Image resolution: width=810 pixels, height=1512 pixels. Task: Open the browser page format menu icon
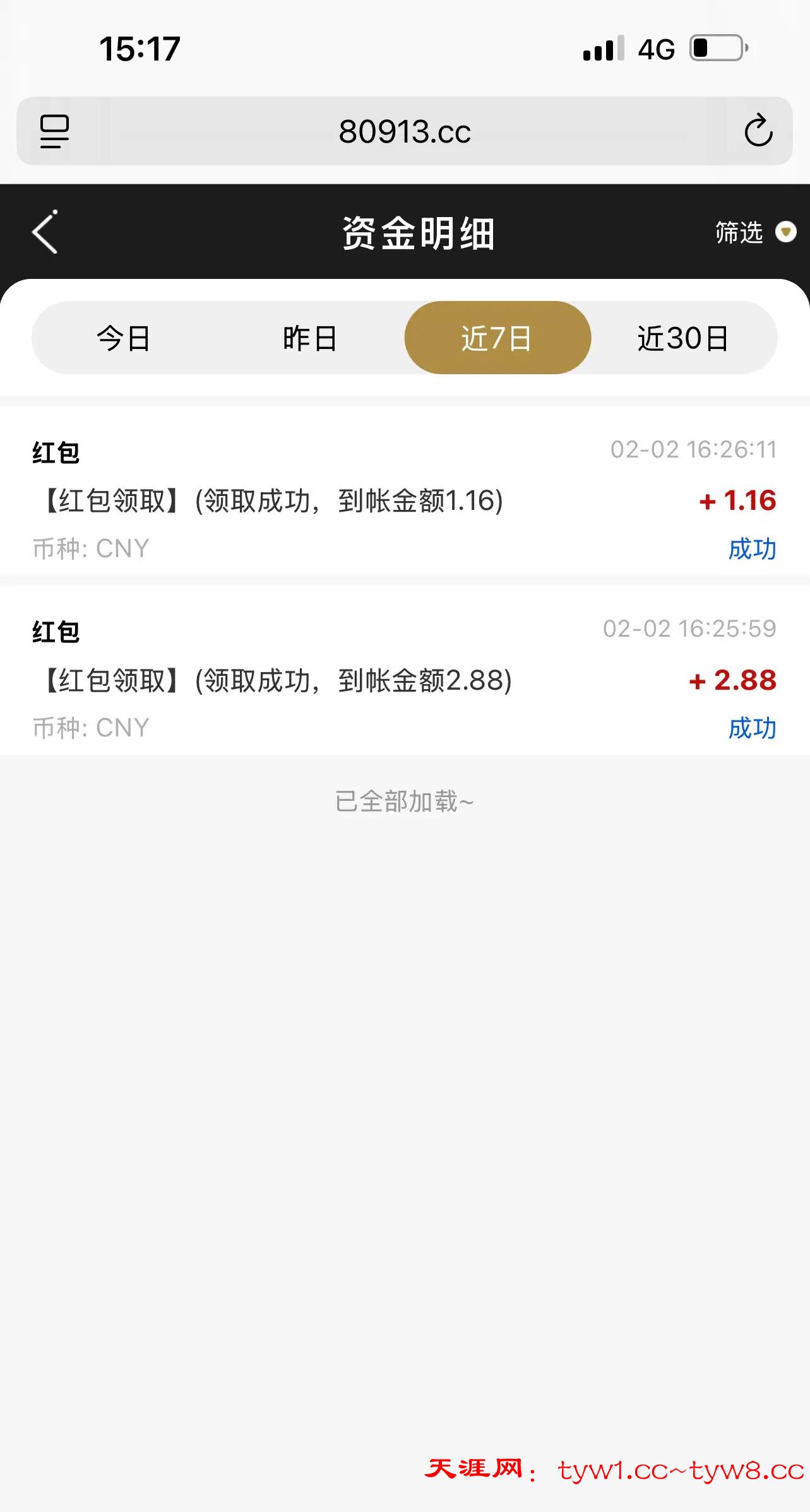pos(55,131)
